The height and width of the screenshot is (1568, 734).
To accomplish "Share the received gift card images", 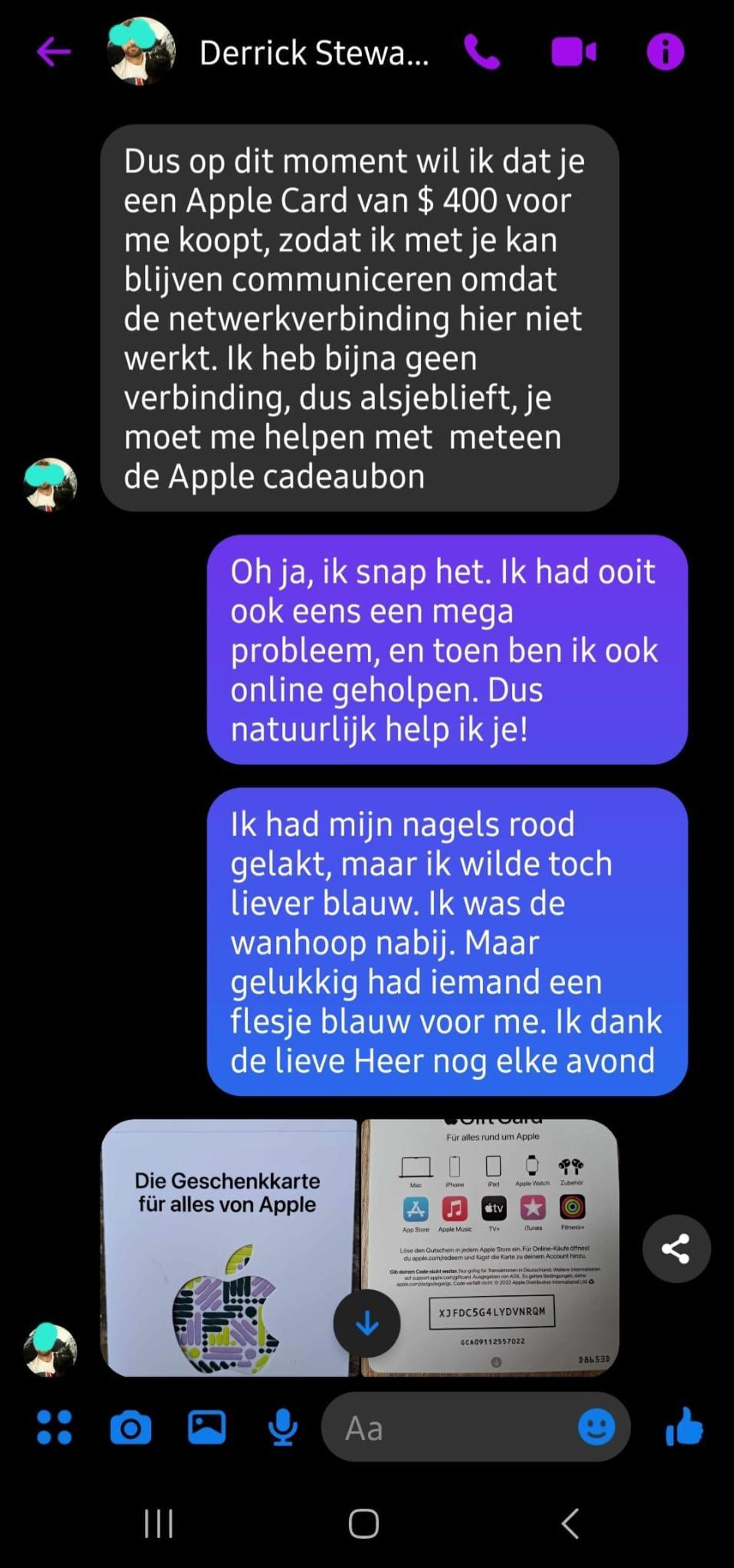I will [676, 1248].
